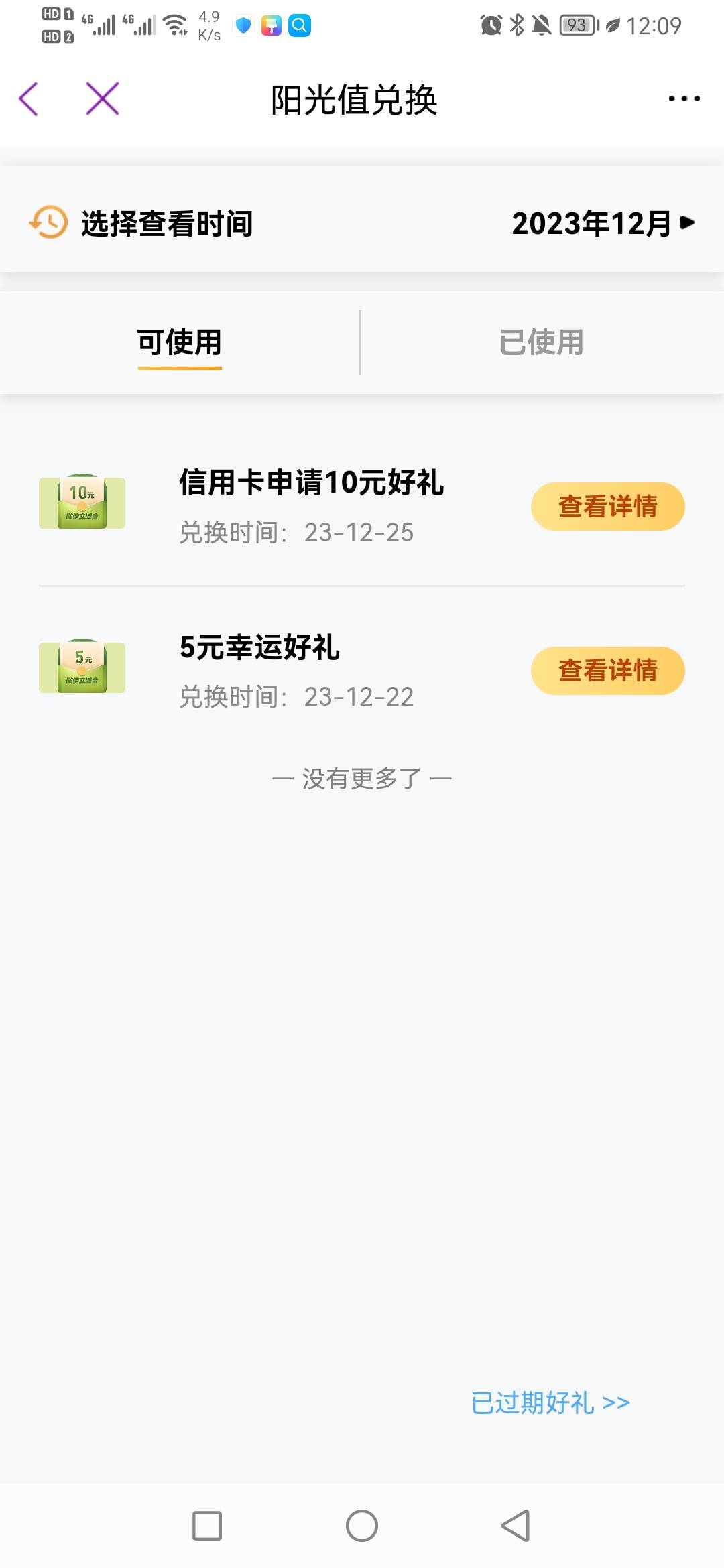
Task: Close the page with the X icon
Action: click(x=103, y=99)
